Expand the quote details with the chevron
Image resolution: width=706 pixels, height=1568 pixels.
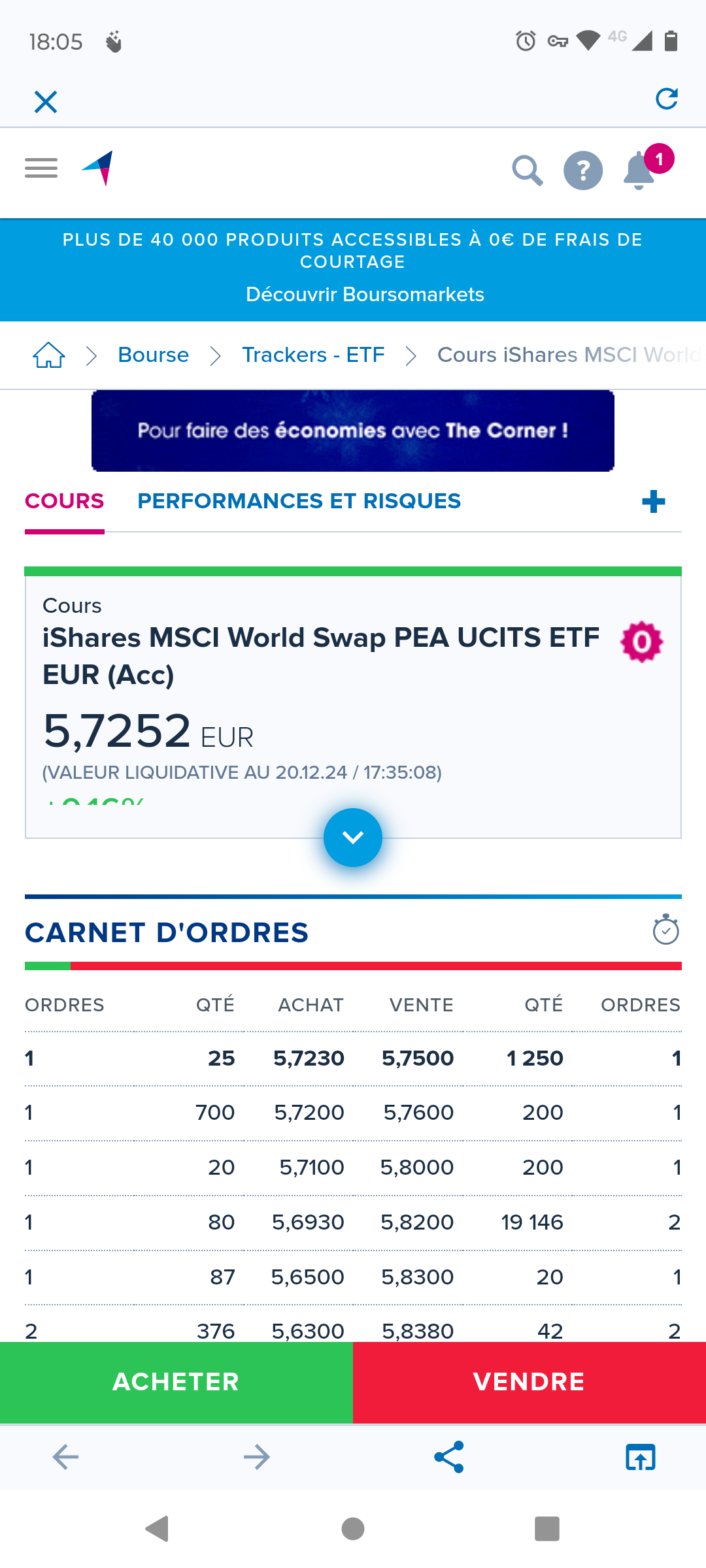coord(353,838)
